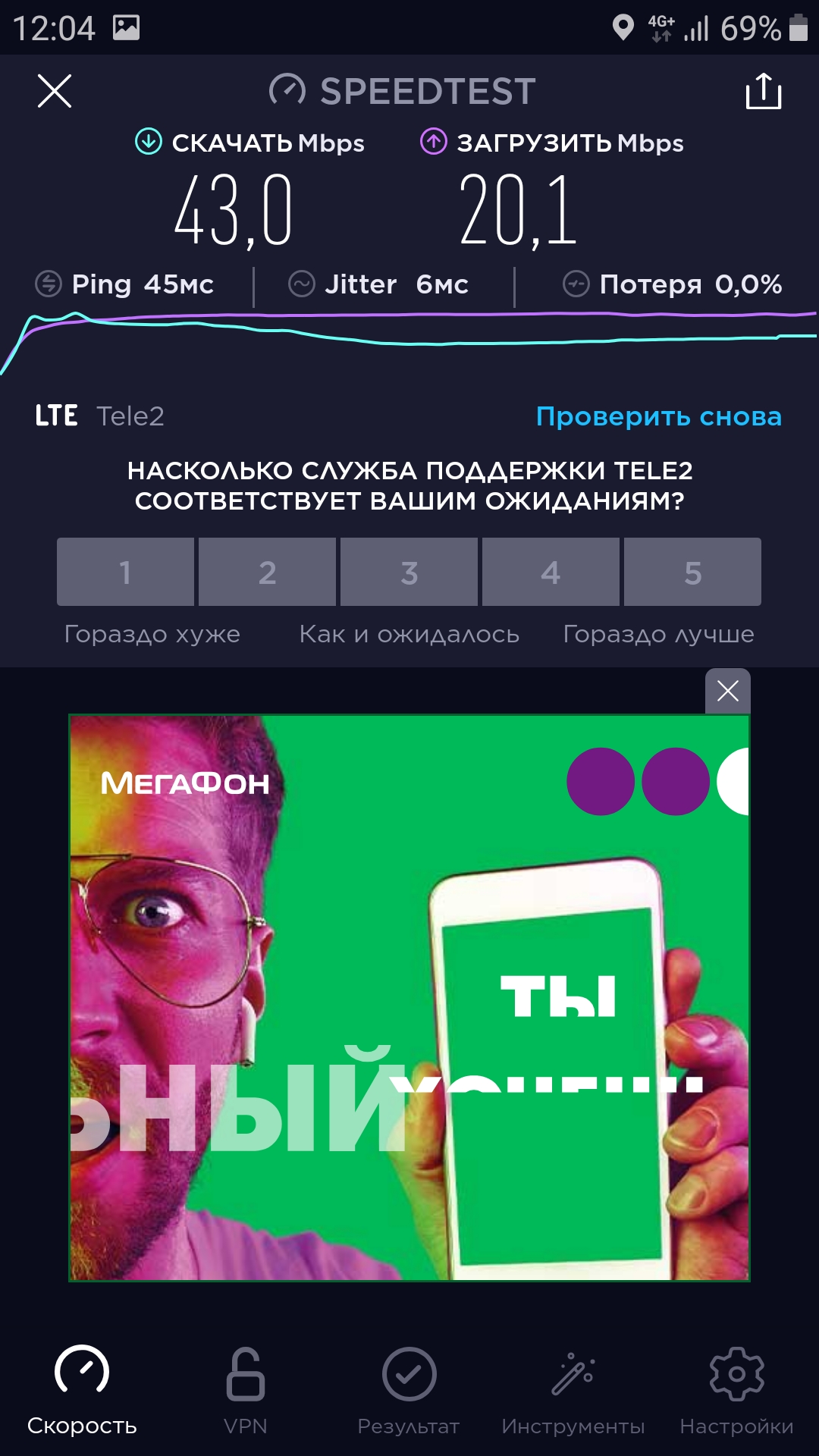Rate Tele2 support with 2
This screenshot has width=819, height=1456.
(267, 572)
